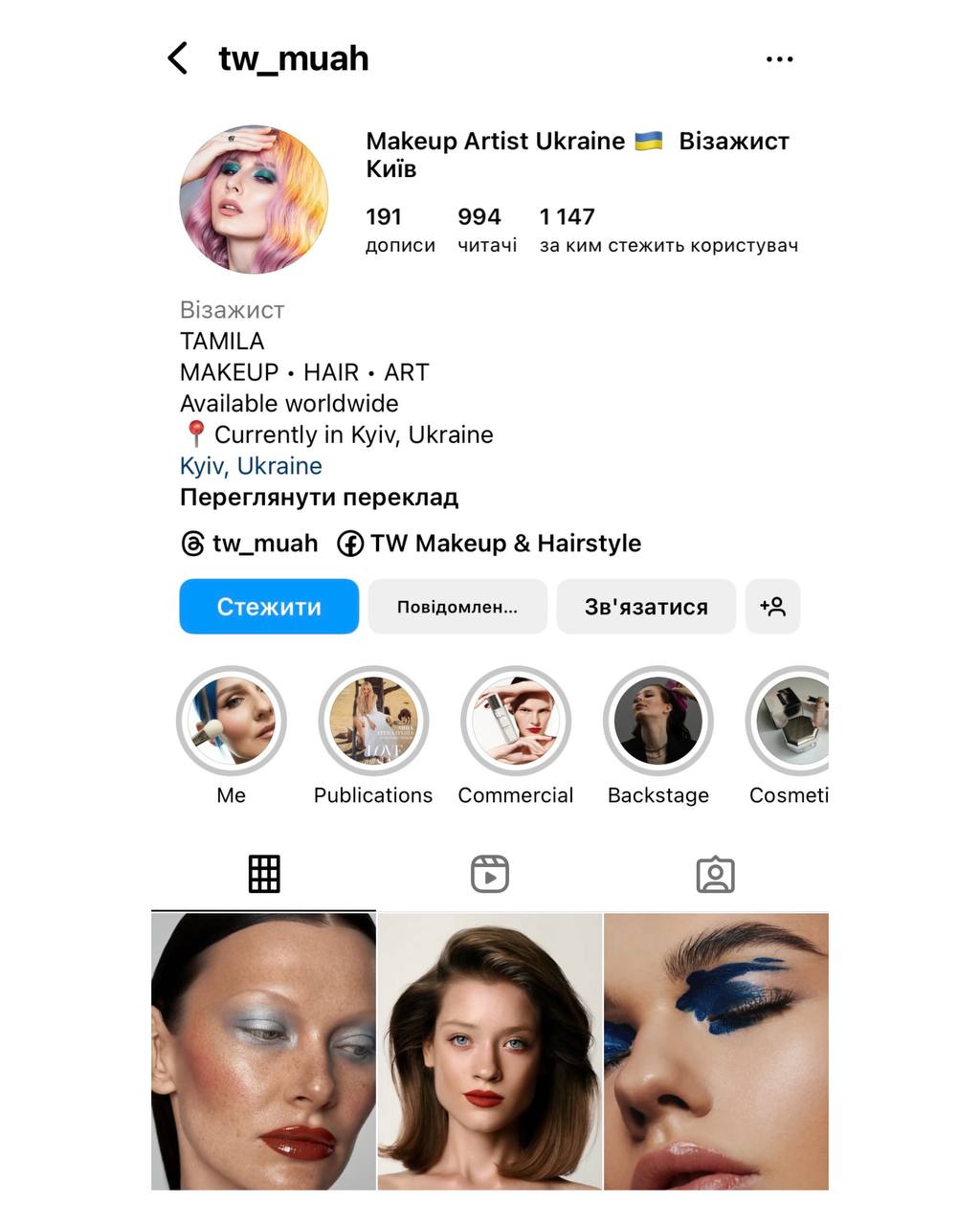This screenshot has height=1225, width=980.
Task: Switch to the tagged photos tab
Action: (x=715, y=874)
